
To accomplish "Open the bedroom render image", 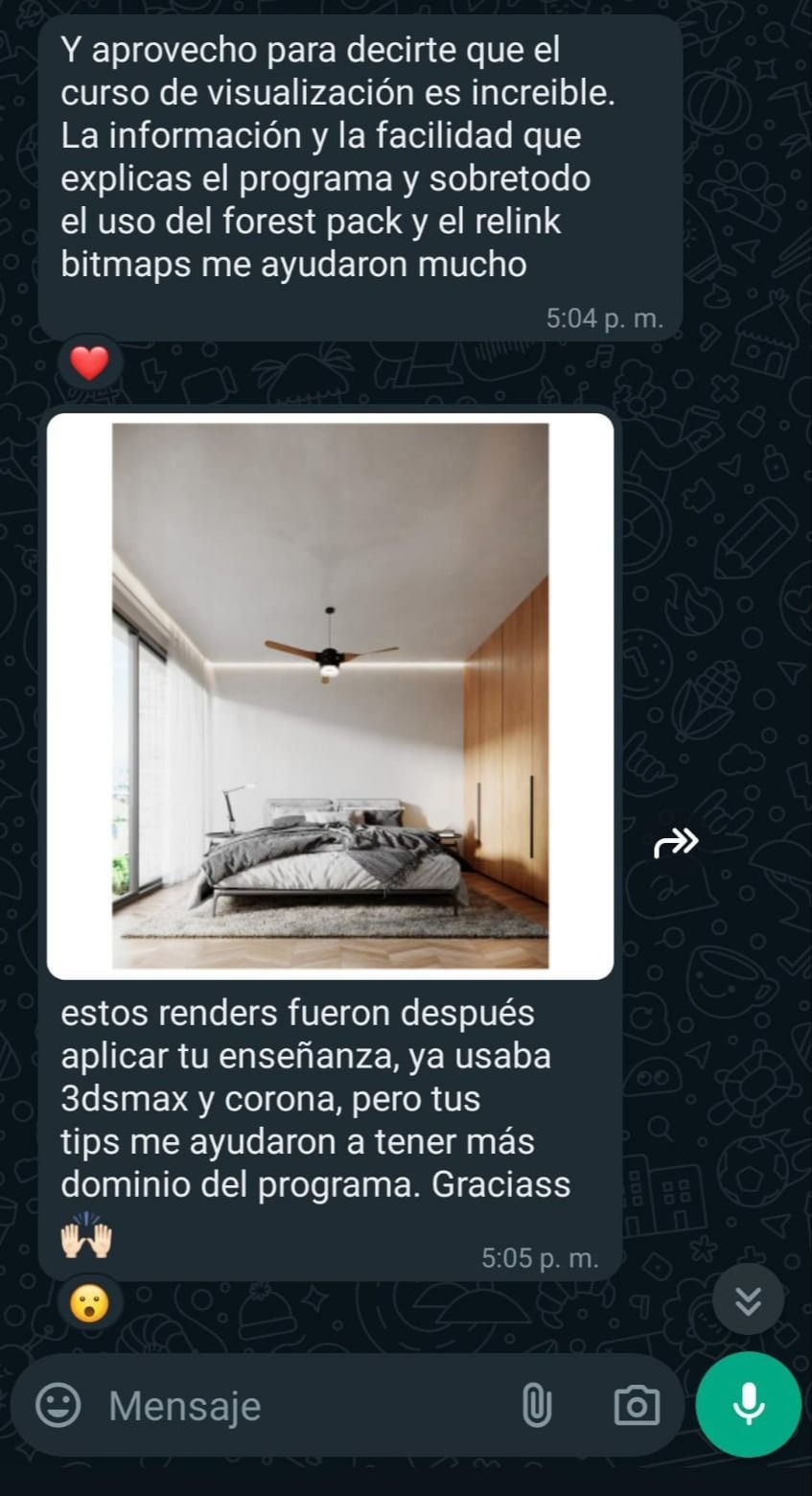I will click(330, 696).
